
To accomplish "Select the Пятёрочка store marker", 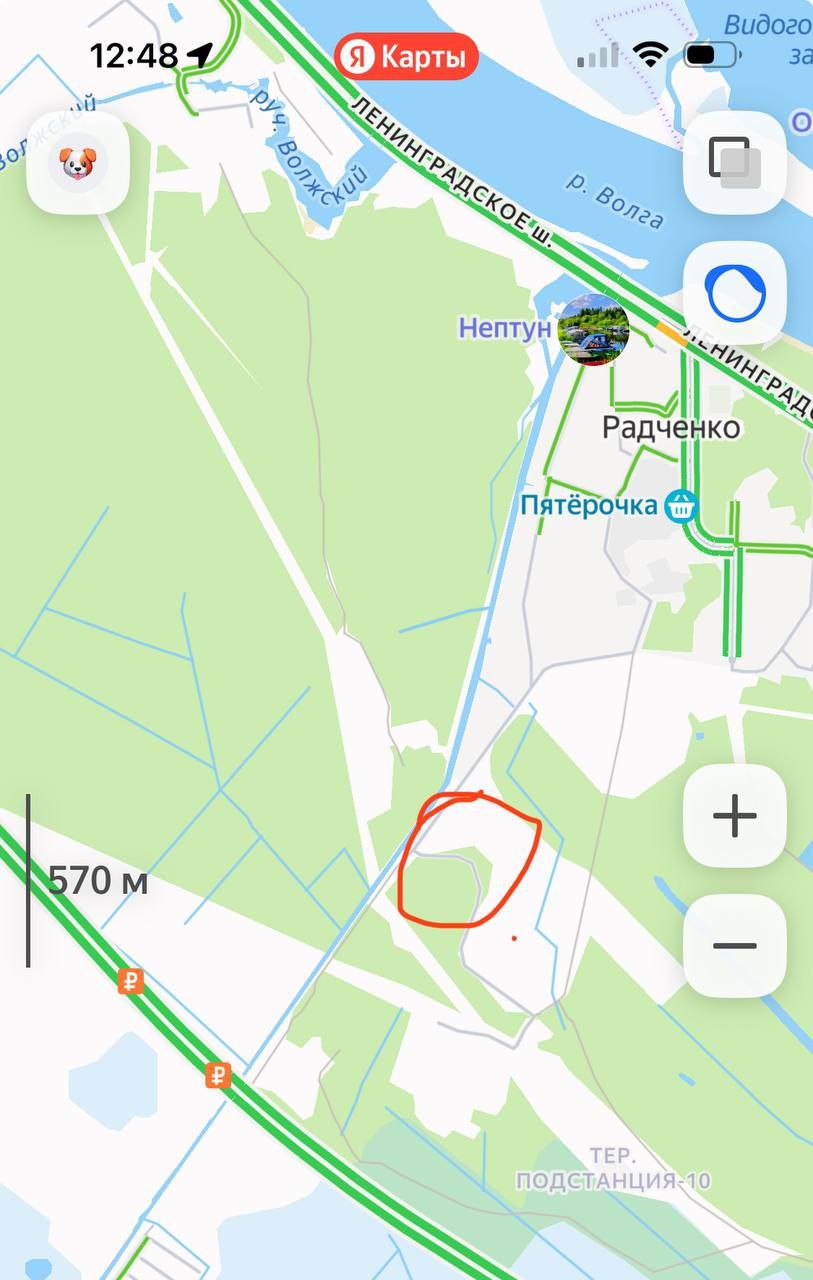I will point(682,505).
